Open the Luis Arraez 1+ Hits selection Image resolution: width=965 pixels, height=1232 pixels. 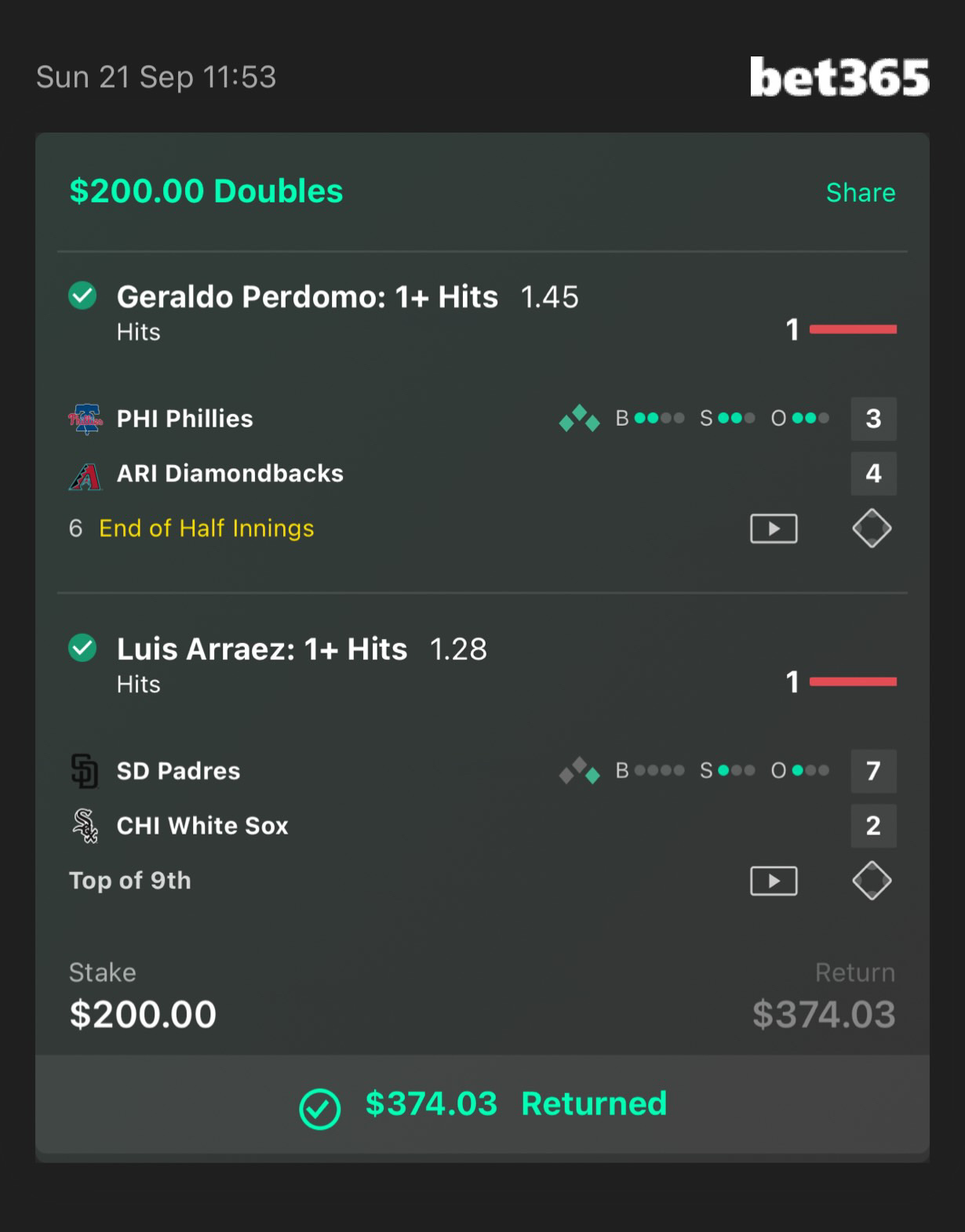pos(261,650)
